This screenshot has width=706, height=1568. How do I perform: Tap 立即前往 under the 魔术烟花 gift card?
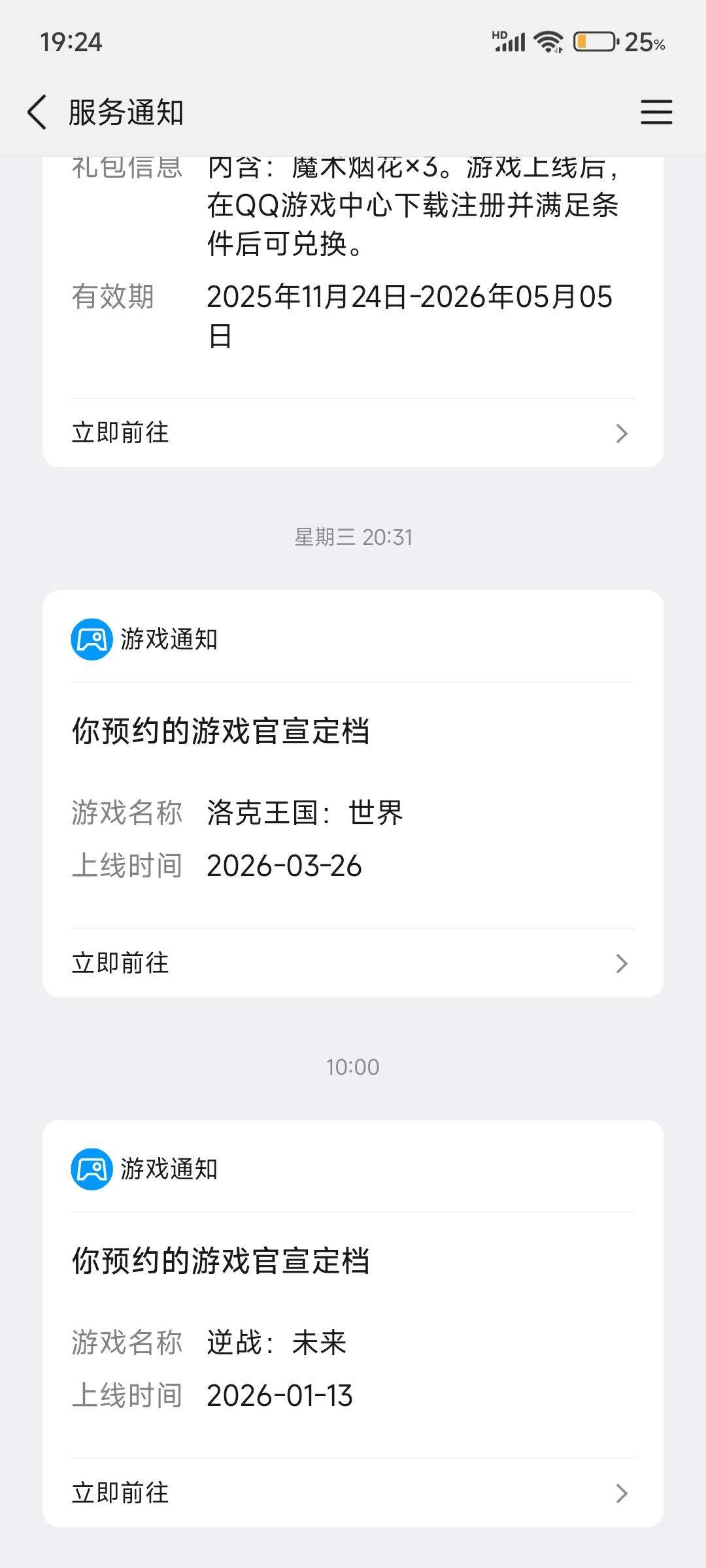[353, 433]
